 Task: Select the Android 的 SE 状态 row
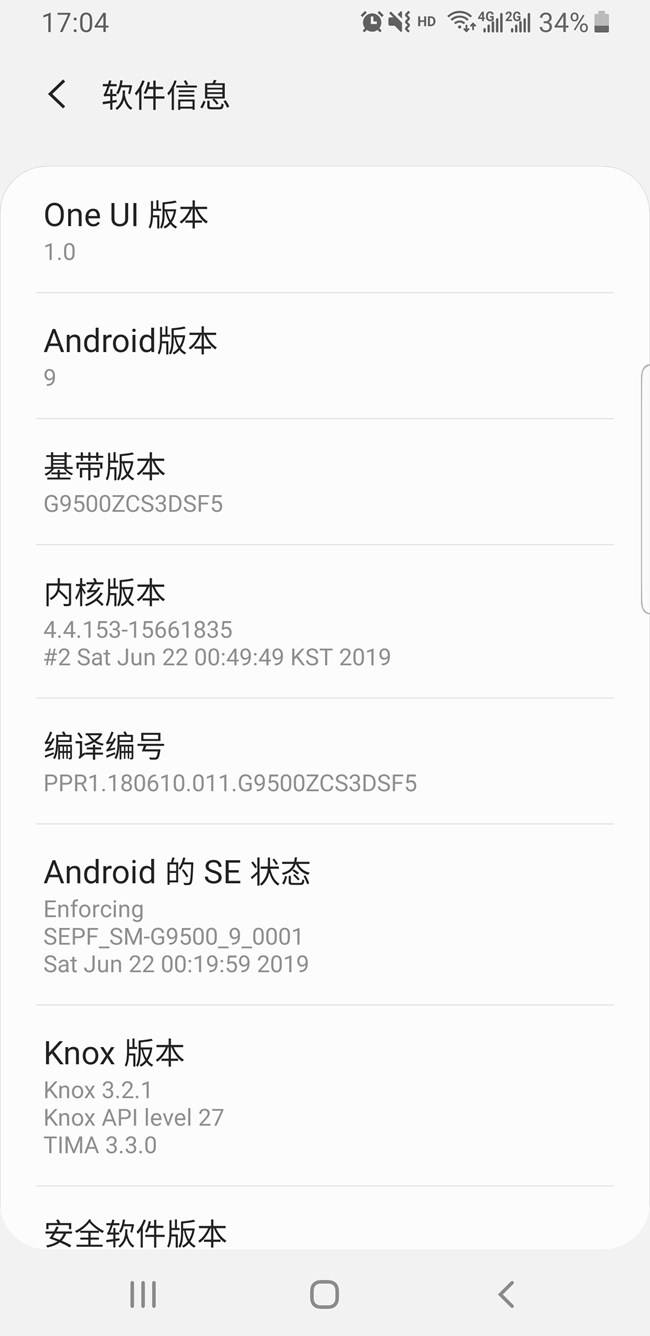click(x=324, y=915)
